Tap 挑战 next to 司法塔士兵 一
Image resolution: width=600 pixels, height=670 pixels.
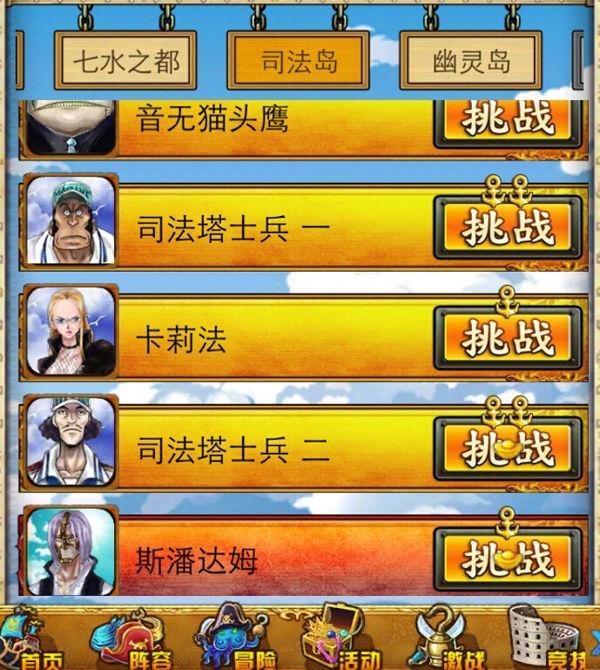point(508,227)
